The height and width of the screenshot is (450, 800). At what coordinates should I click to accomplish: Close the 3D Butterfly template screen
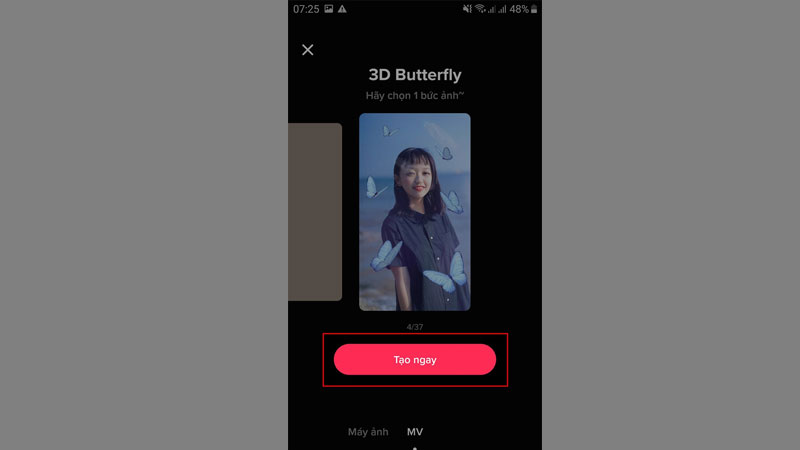(308, 50)
